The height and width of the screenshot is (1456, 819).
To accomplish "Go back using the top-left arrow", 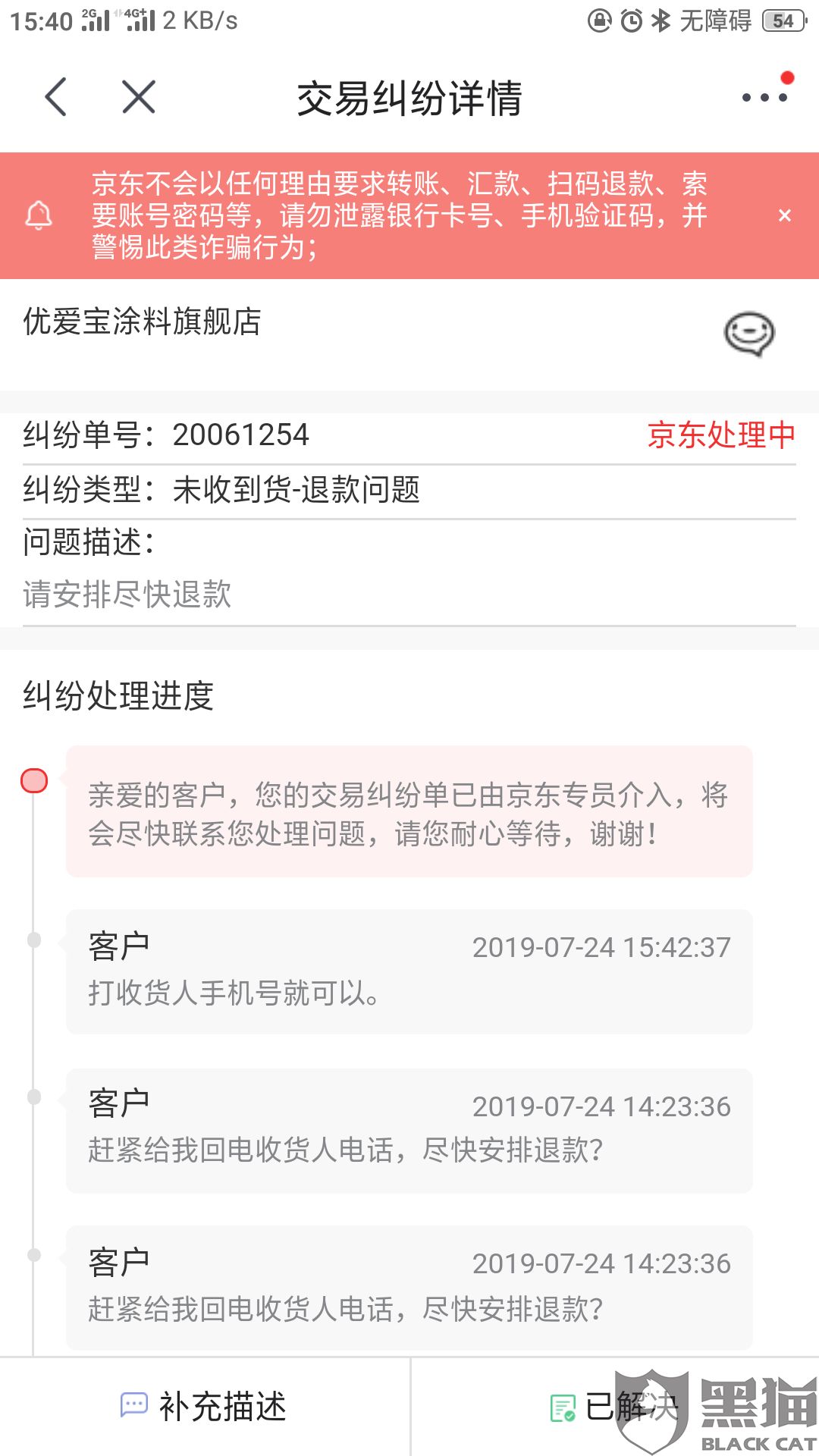I will click(x=56, y=97).
